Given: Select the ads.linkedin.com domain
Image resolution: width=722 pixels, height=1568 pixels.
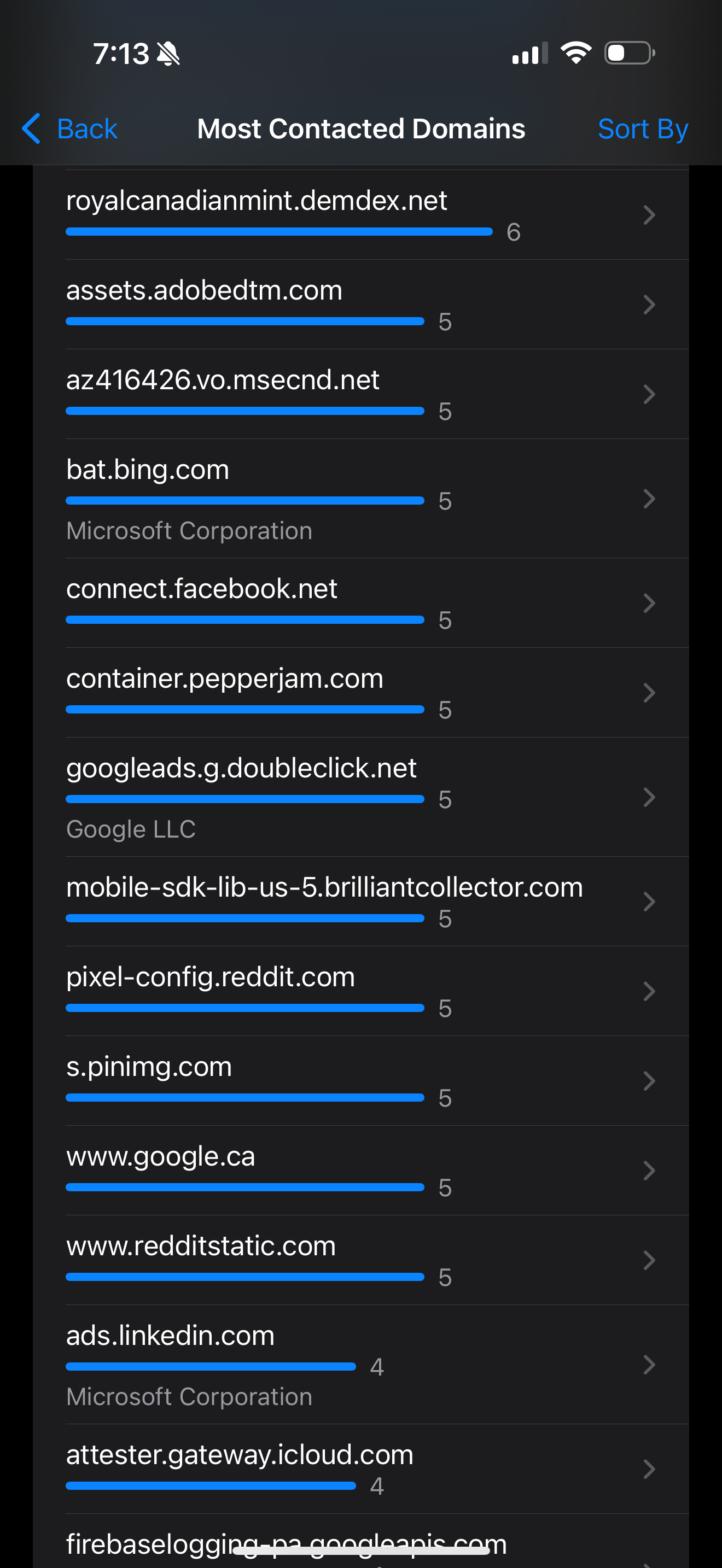Looking at the screenshot, I should 361,1364.
